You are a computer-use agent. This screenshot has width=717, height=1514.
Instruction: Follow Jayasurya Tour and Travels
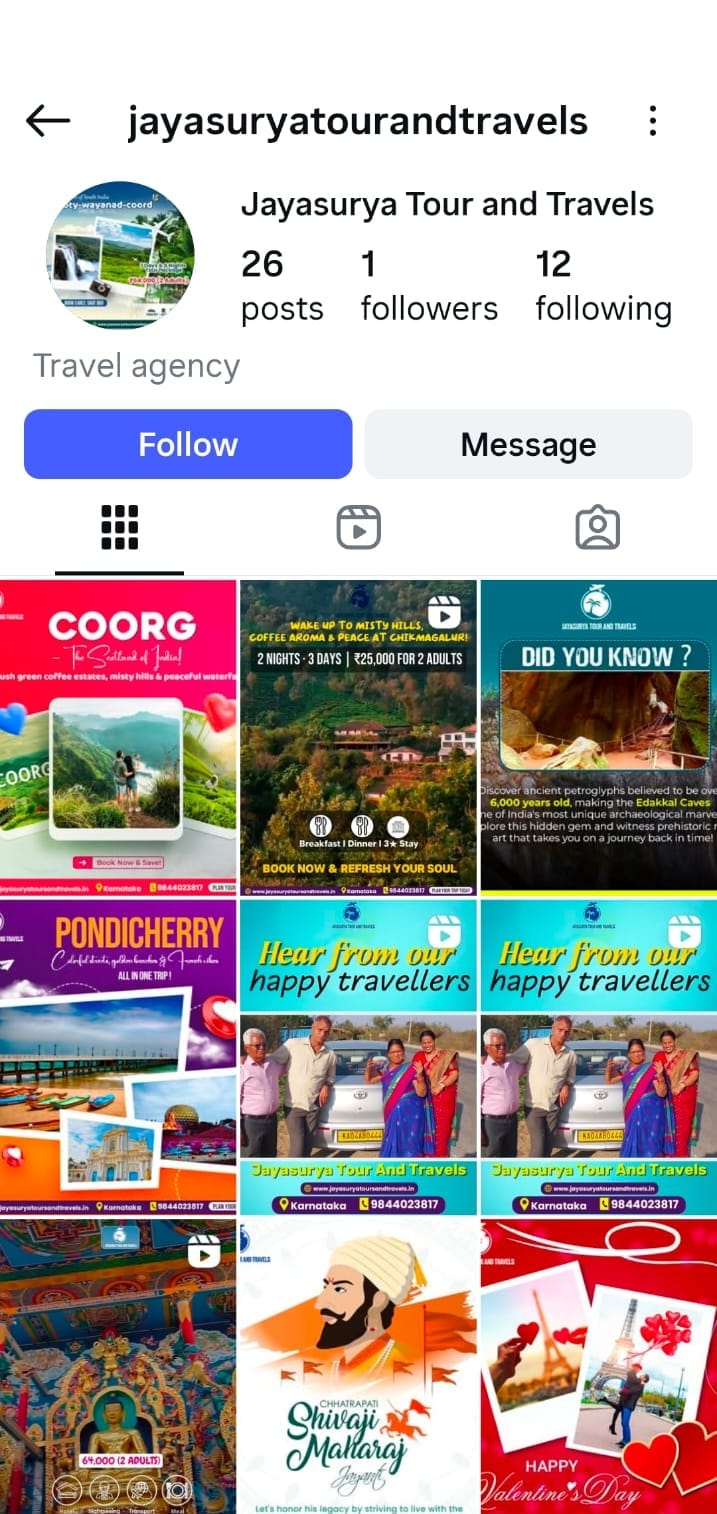pos(188,444)
